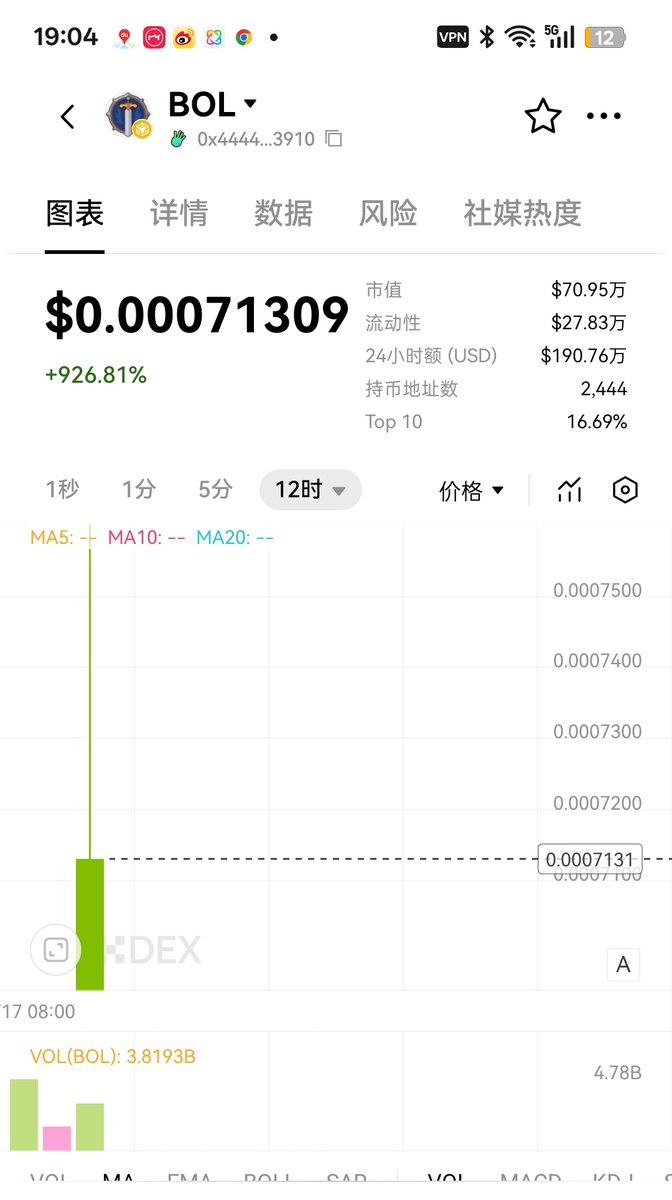
Task: Select the 1秒 chart interval
Action: coord(62,490)
